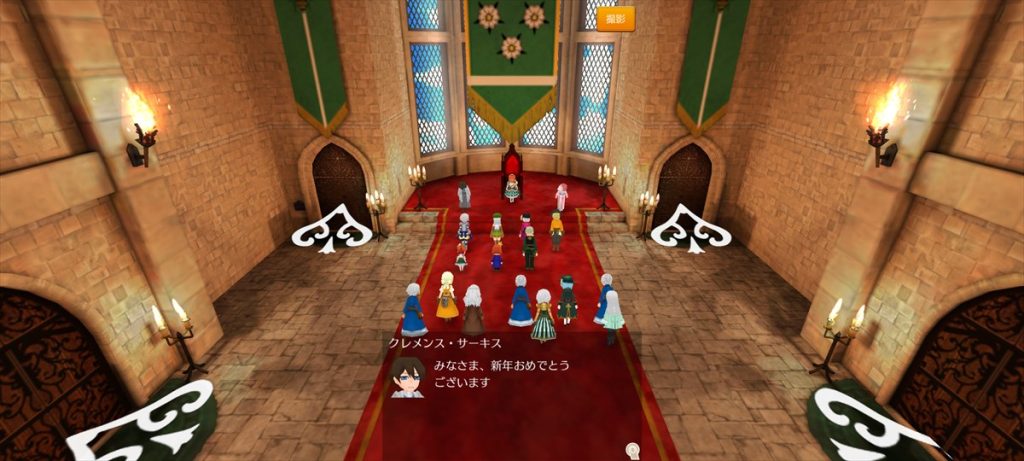1024x461 pixels.
Task: Tap the continue indicator icon in dialogue box
Action: click(632, 450)
